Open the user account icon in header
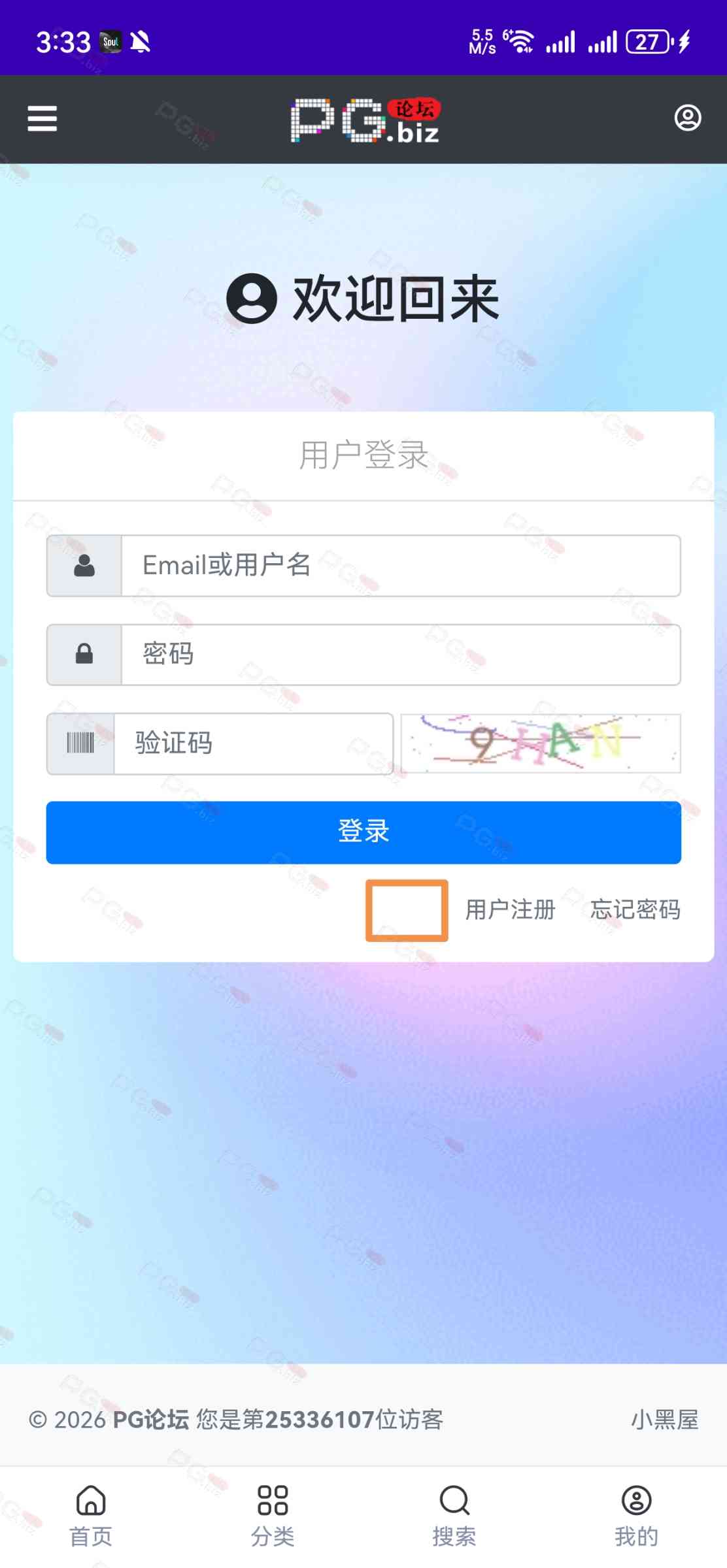 687,118
